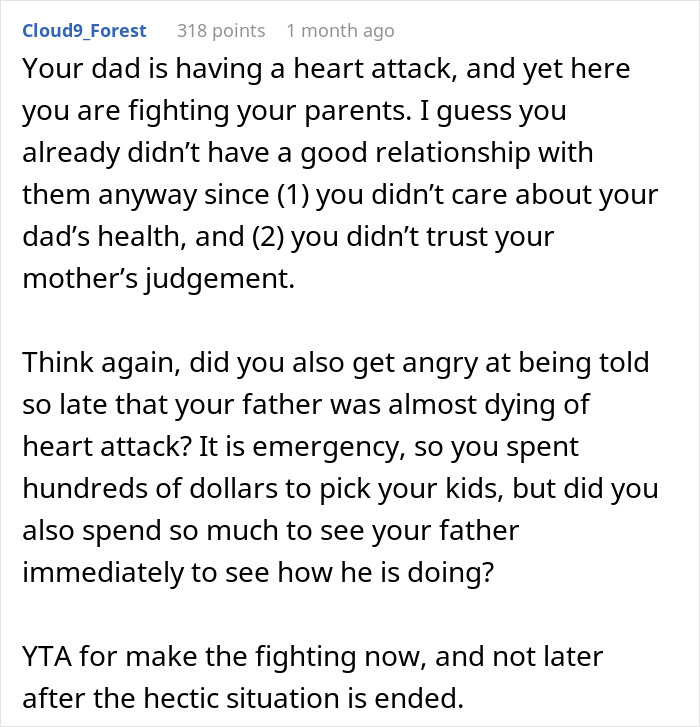The width and height of the screenshot is (700, 727).
Task: Open Cloud9_Forest's user profile
Action: (84, 31)
